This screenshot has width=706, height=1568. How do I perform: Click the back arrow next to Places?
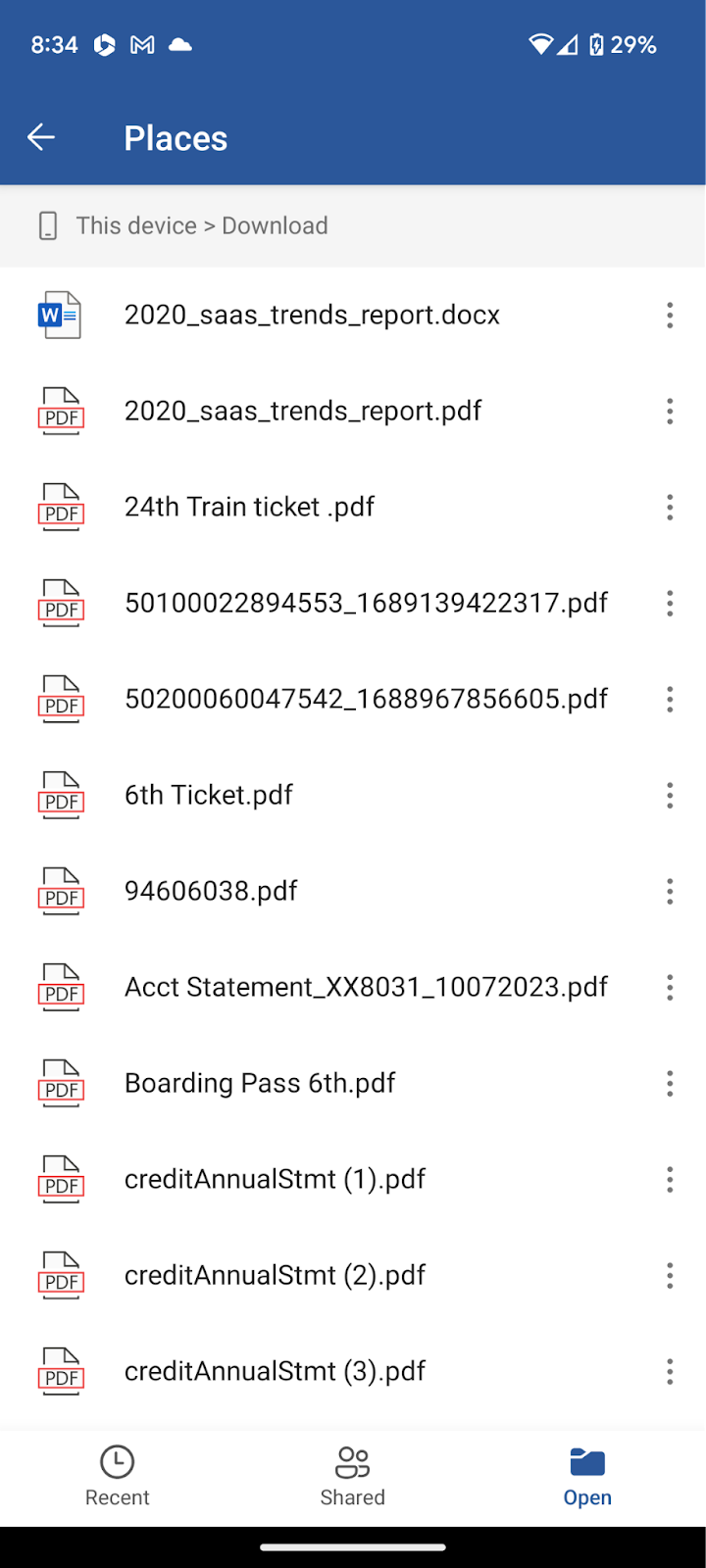tap(40, 137)
